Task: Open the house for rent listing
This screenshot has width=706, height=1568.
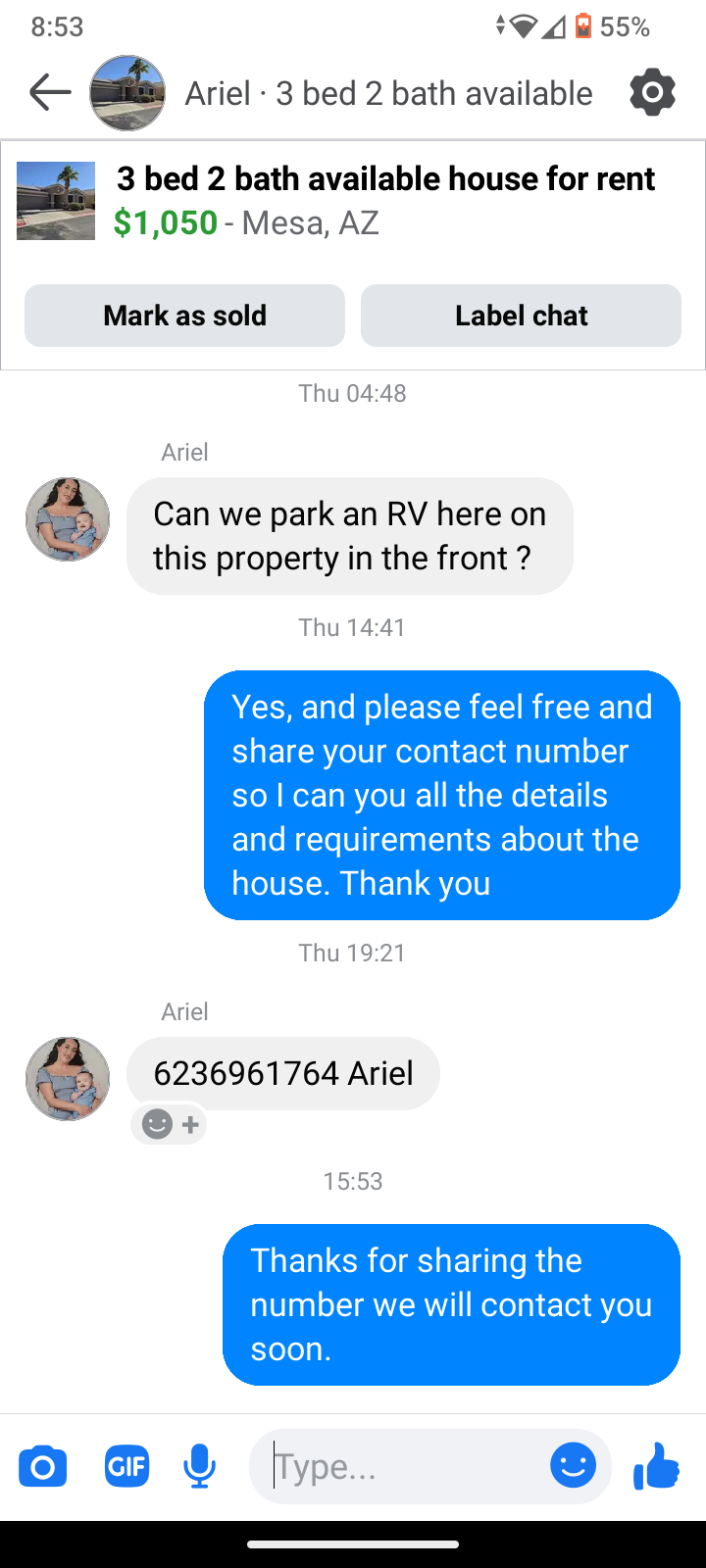Action: coord(384,200)
